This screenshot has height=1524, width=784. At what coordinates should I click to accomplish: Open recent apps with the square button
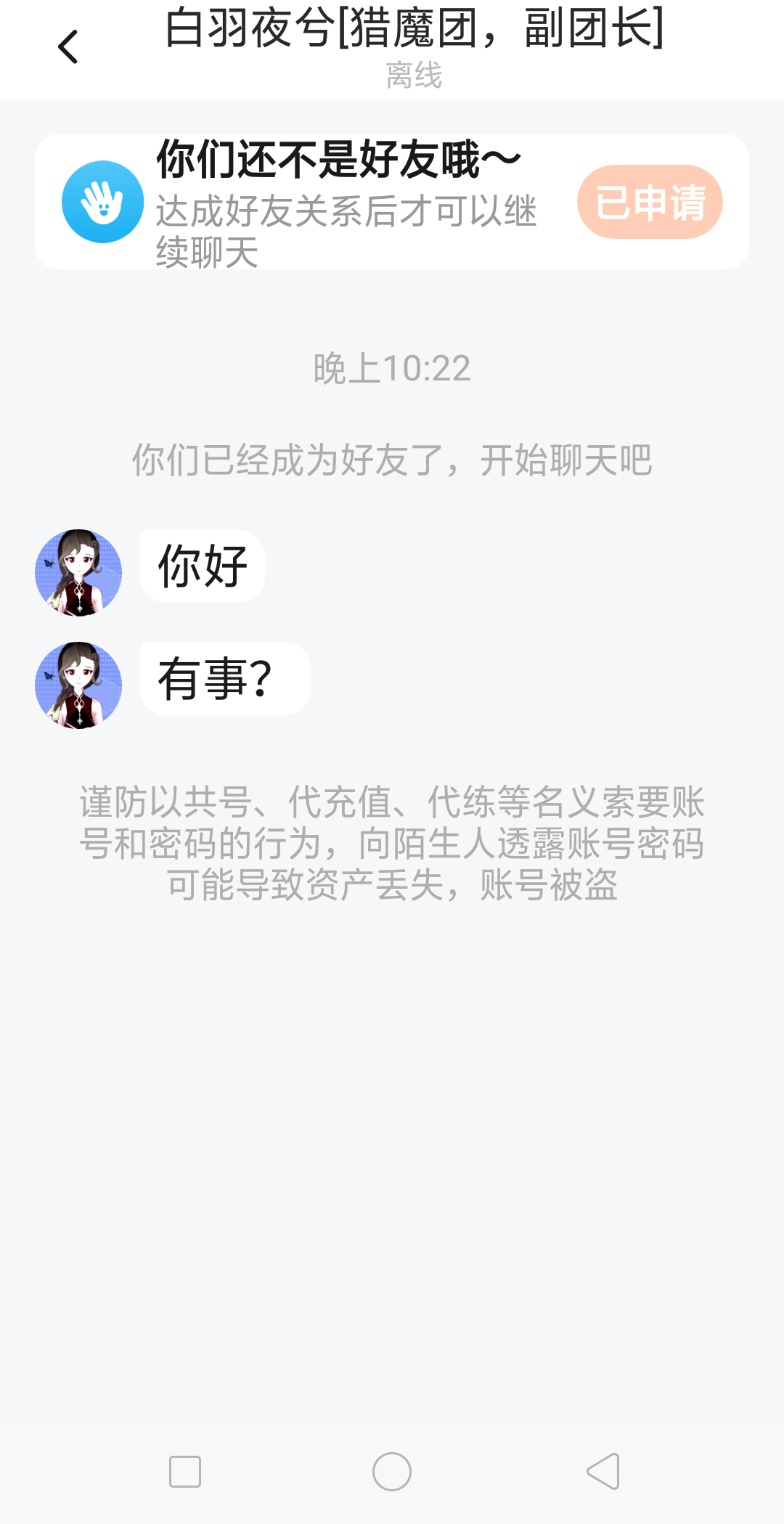pyautogui.click(x=185, y=1472)
